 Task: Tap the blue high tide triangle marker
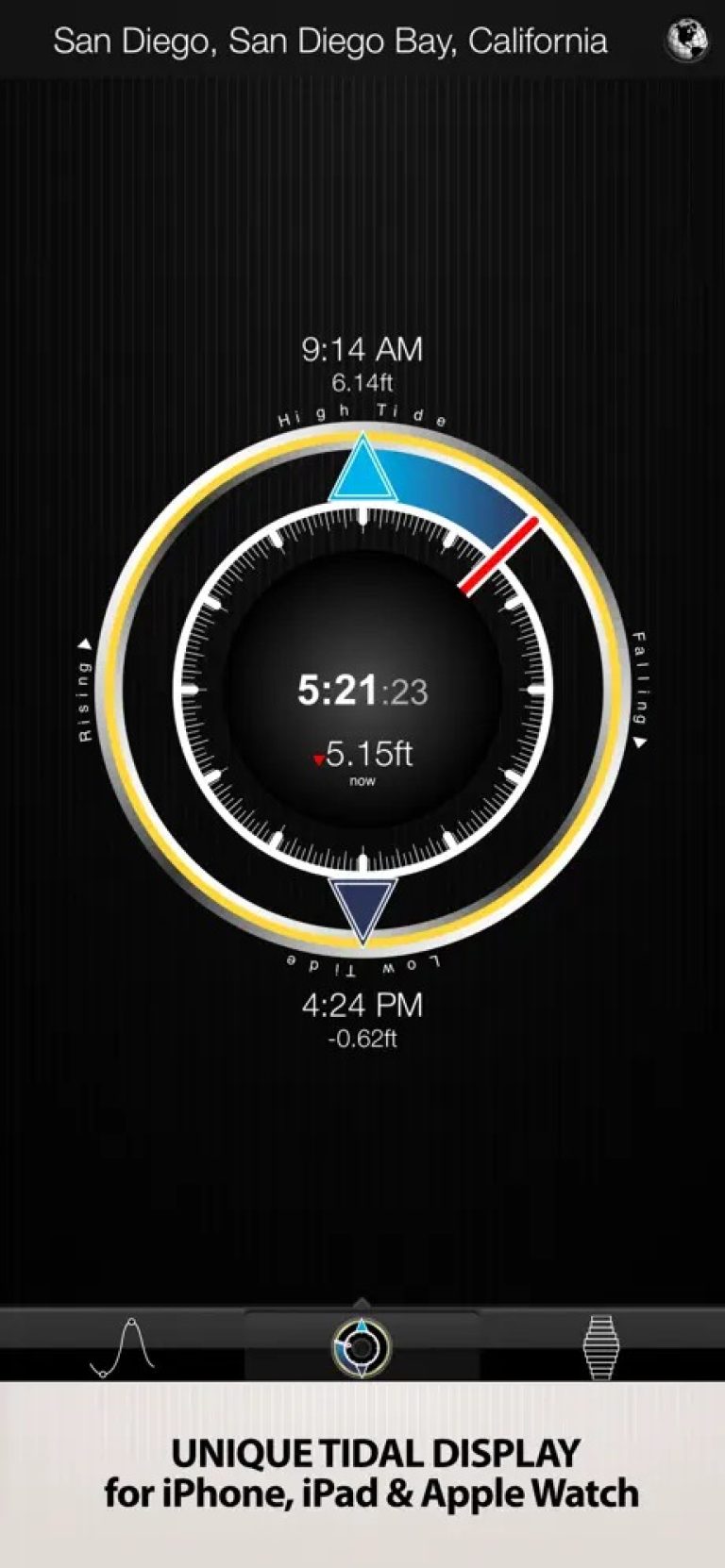pyautogui.click(x=362, y=474)
